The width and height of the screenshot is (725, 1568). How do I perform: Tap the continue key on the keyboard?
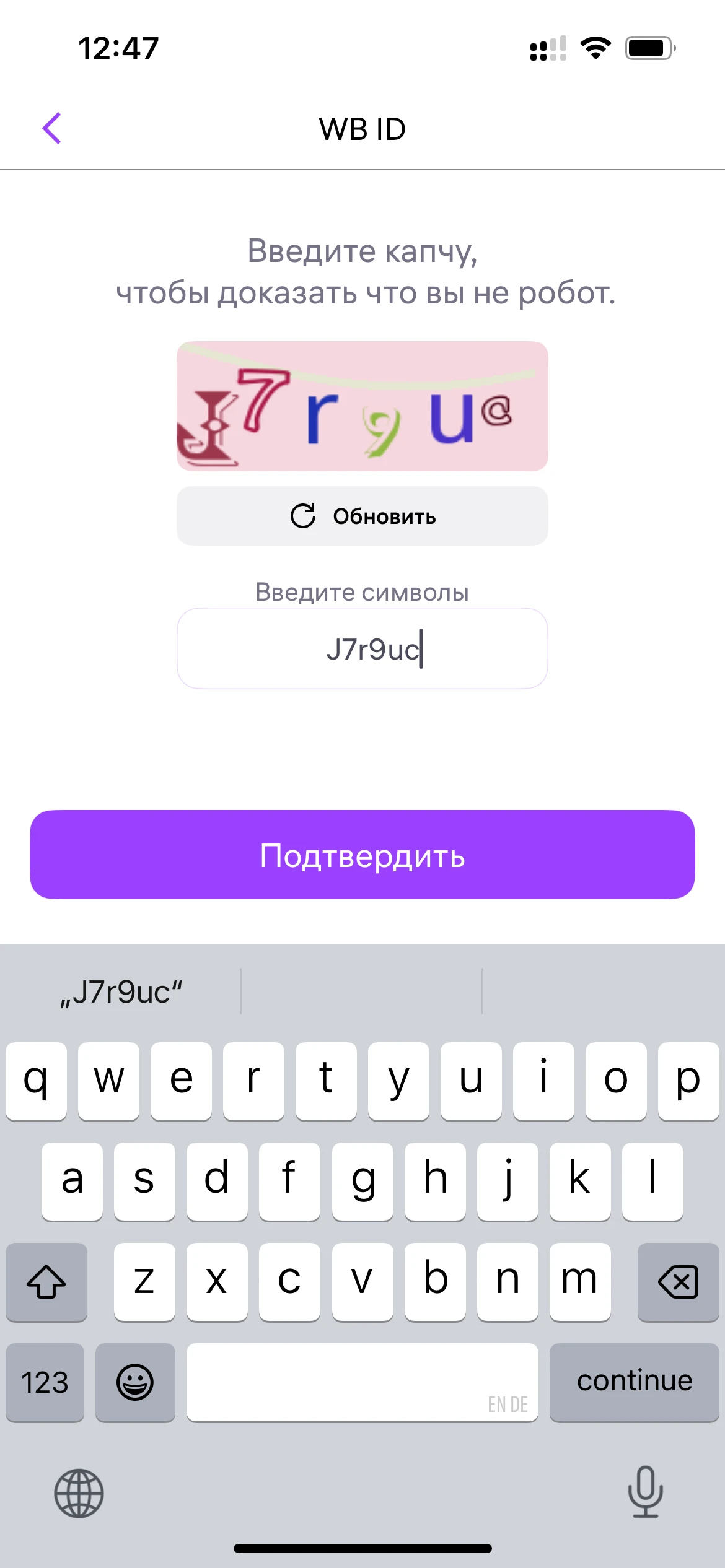(634, 1382)
